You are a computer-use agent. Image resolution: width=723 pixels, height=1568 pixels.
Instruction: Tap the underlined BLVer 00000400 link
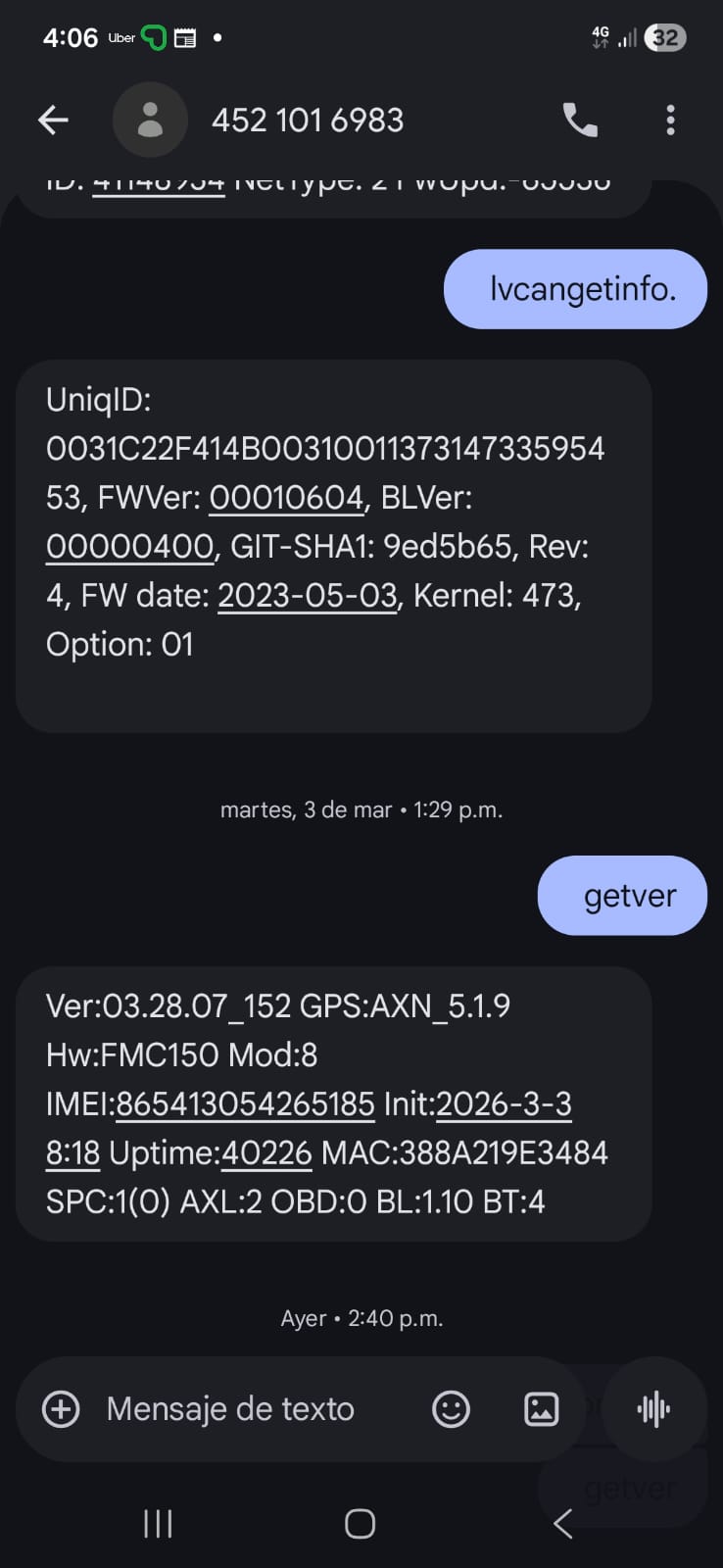pyautogui.click(x=129, y=547)
